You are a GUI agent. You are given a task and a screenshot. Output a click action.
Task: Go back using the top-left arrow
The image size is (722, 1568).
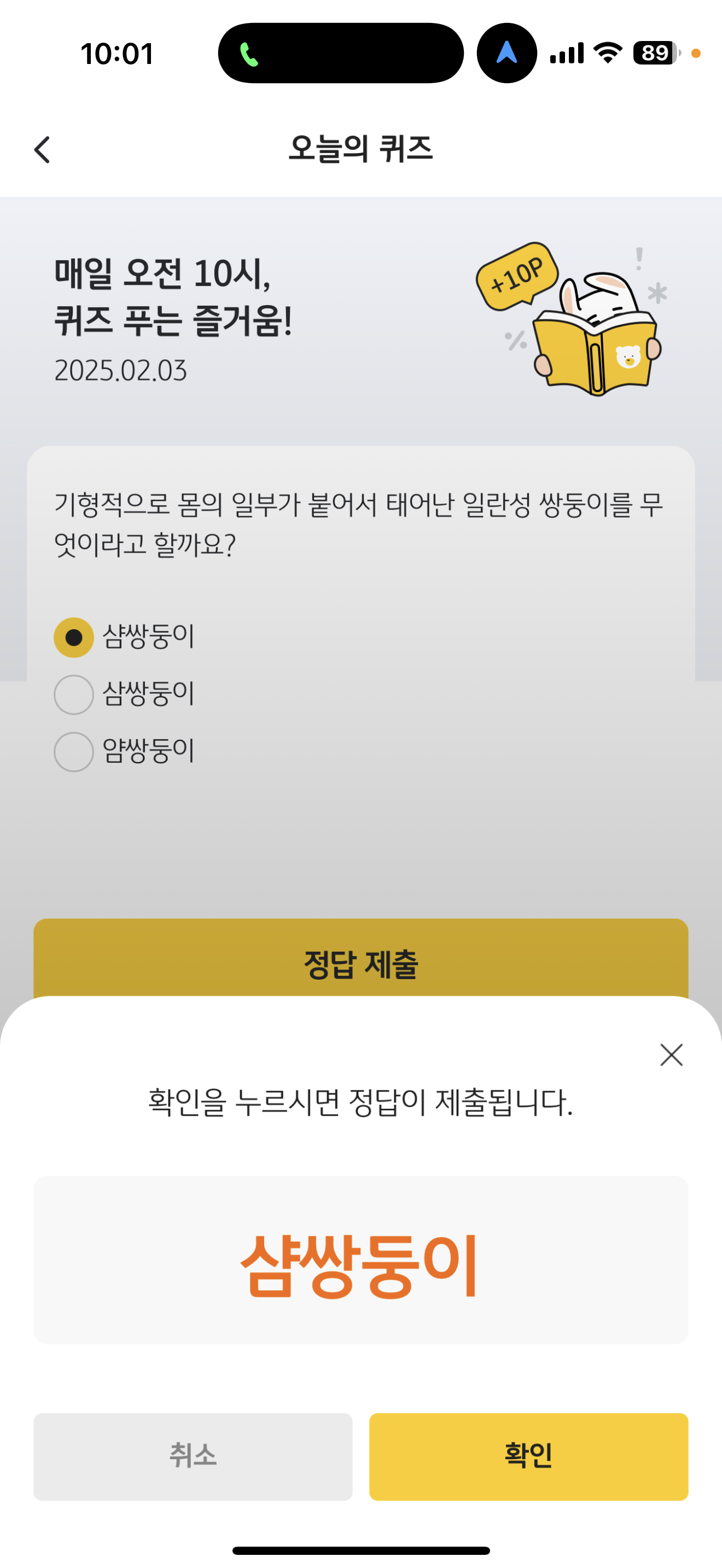click(42, 150)
